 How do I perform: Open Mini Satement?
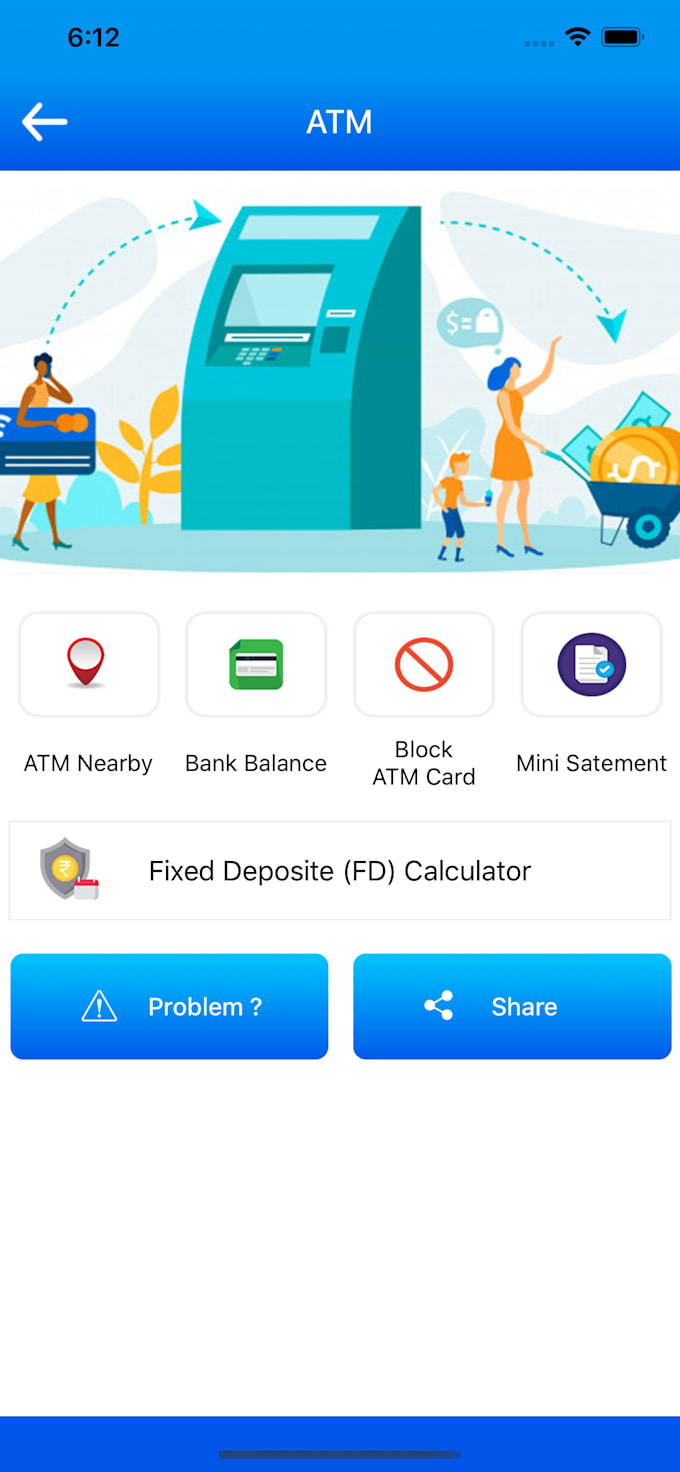click(592, 665)
